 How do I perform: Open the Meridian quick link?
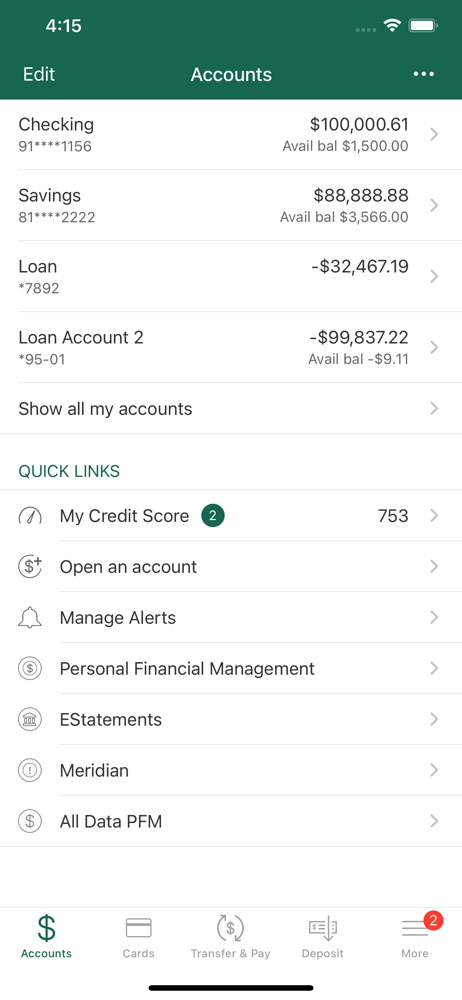click(231, 770)
